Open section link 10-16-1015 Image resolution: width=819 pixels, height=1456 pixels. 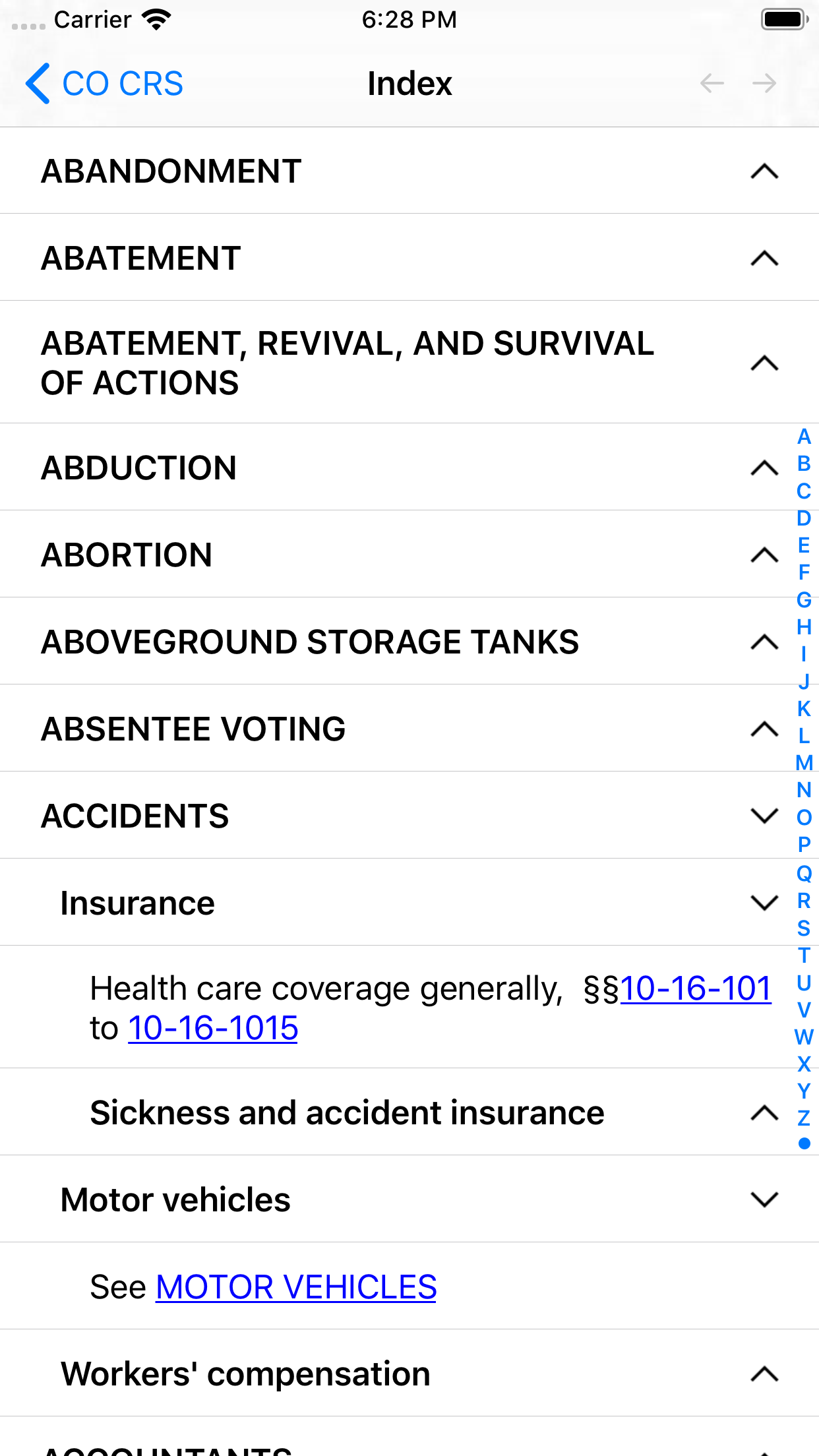pyautogui.click(x=213, y=1028)
